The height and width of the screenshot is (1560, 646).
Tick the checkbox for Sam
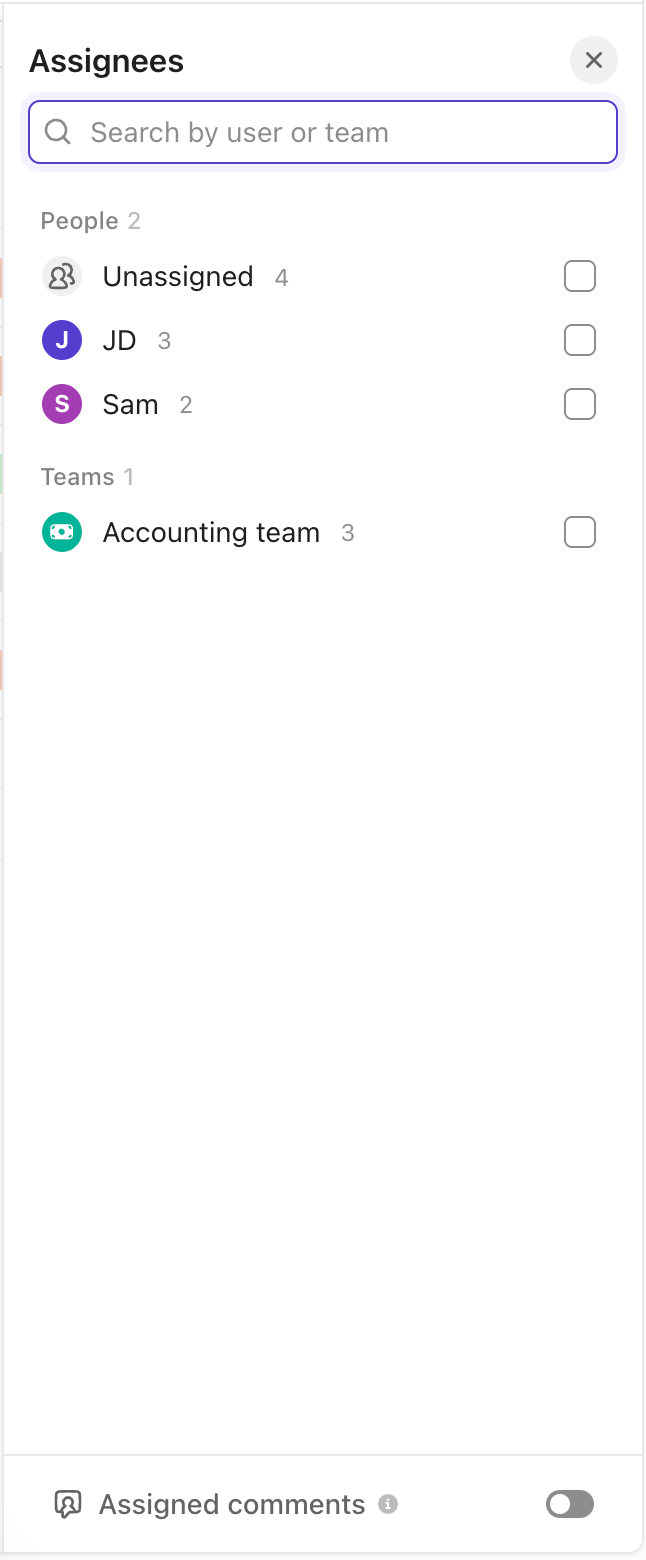(x=580, y=405)
